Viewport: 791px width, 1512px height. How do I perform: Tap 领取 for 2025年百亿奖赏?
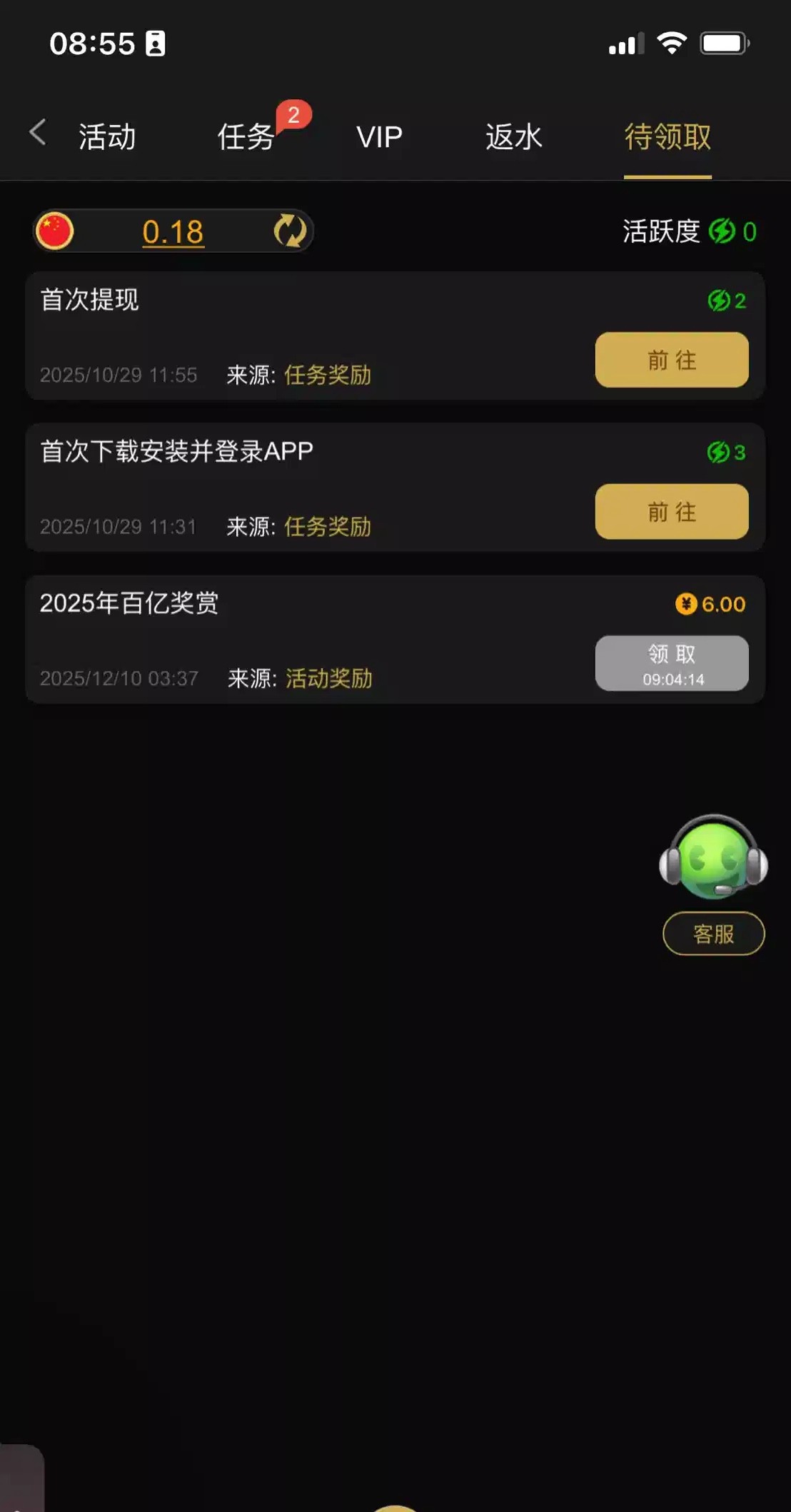click(671, 663)
